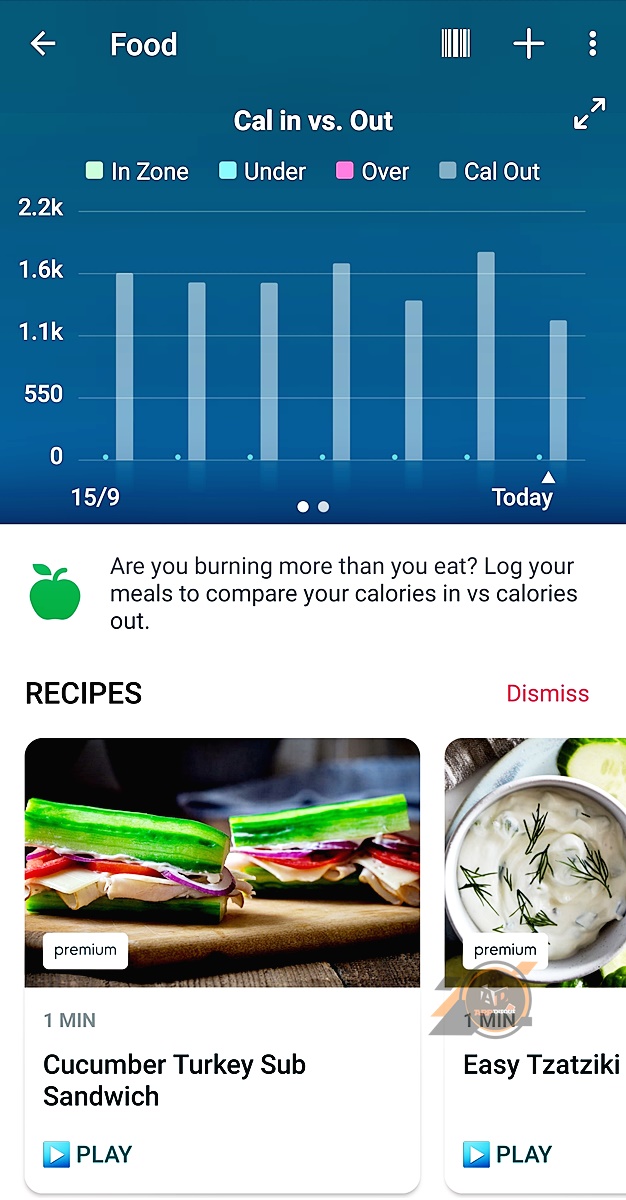Play Cucumber Turkey Sub Sandwich video
Viewport: 626px width, 1200px height.
point(88,1154)
